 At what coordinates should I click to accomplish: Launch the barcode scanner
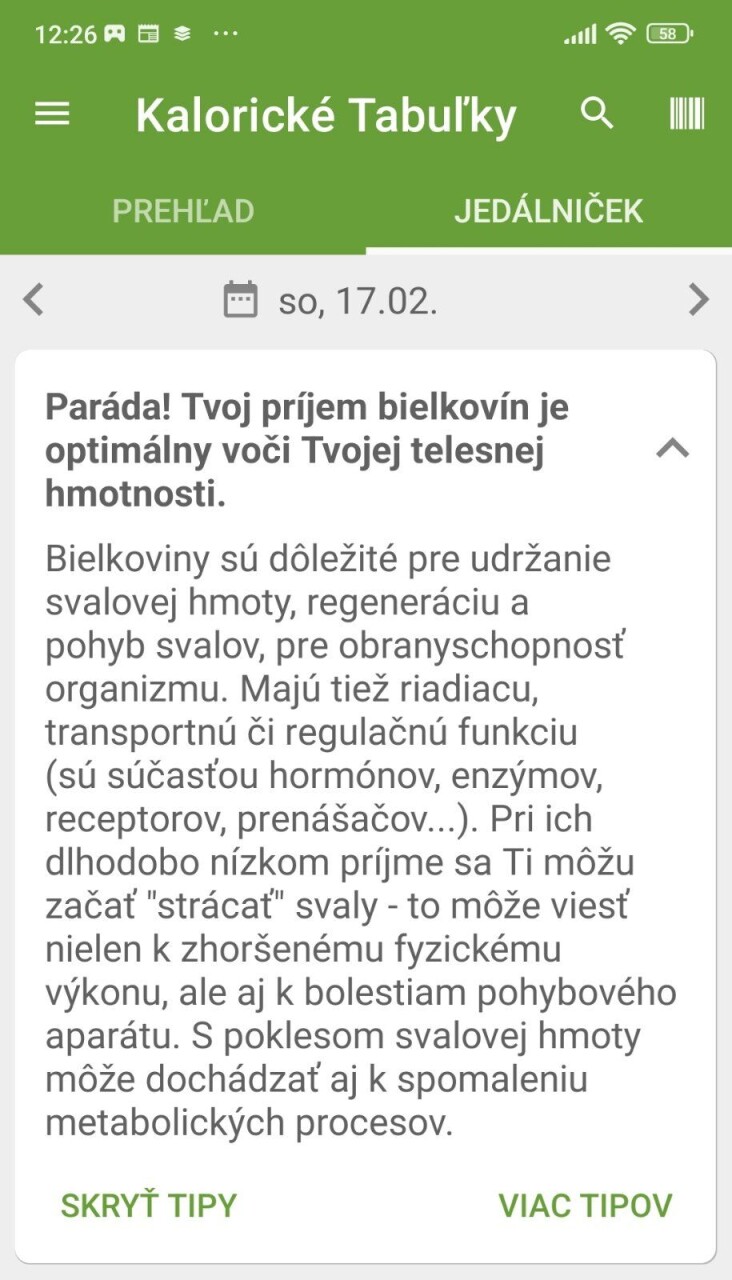687,113
